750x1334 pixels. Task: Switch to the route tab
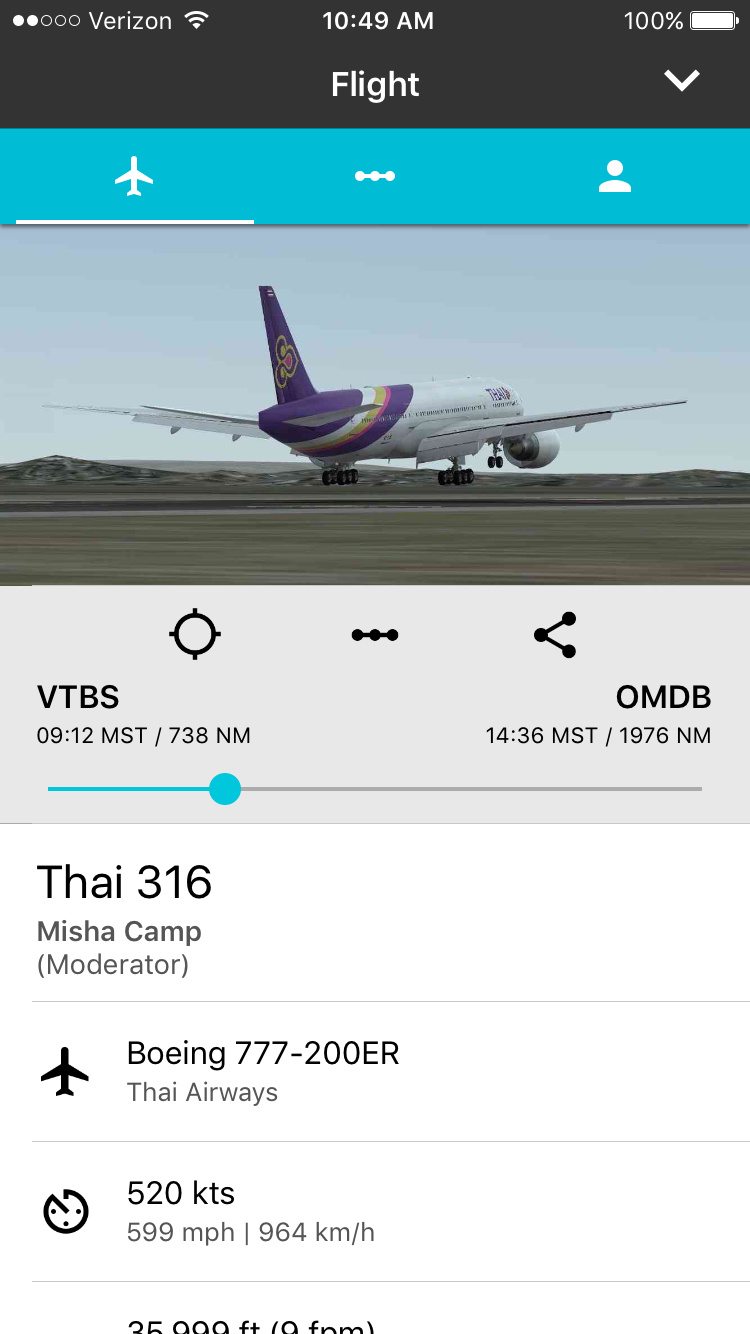click(375, 177)
